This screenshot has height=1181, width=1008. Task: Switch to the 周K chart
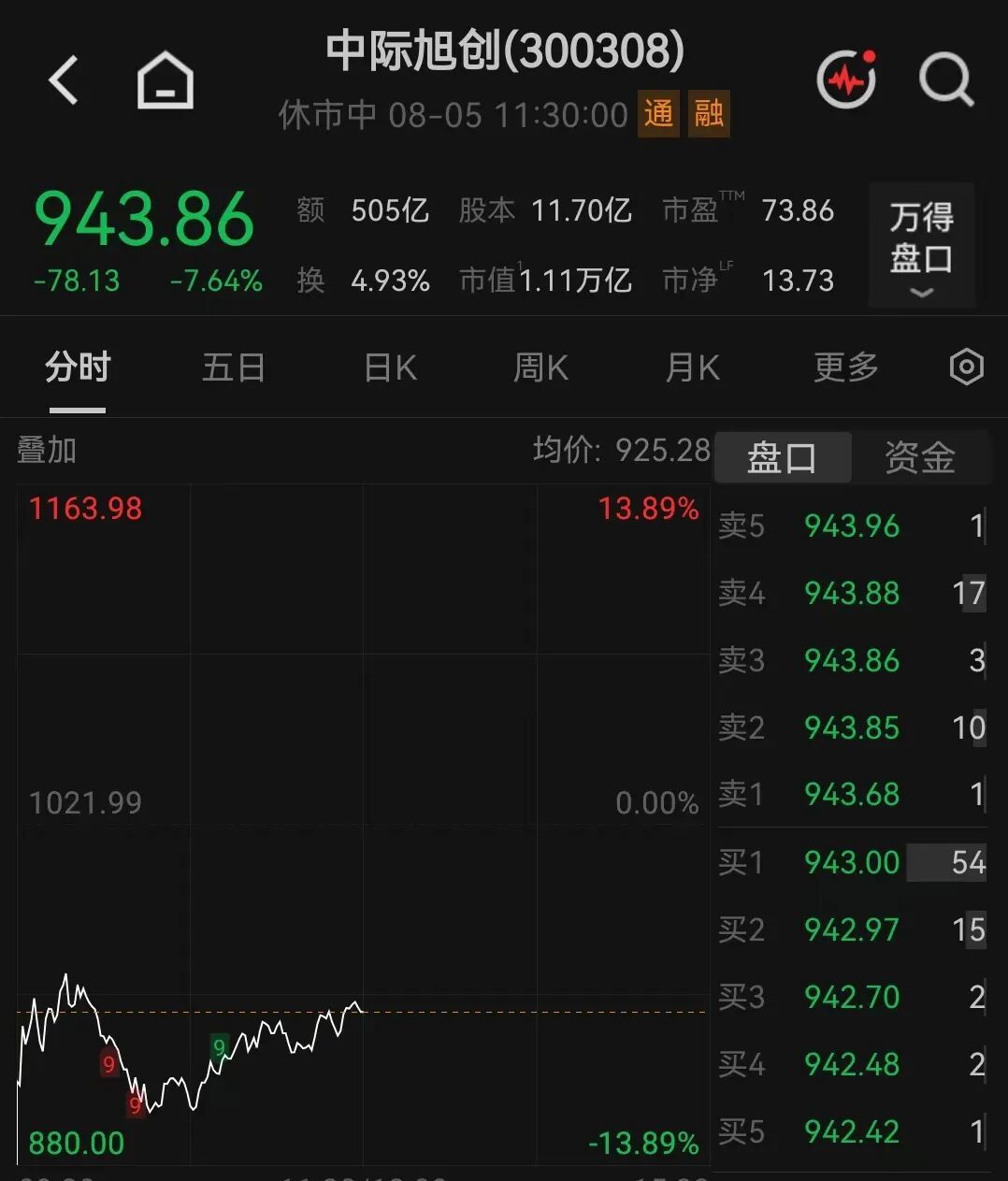[x=540, y=367]
